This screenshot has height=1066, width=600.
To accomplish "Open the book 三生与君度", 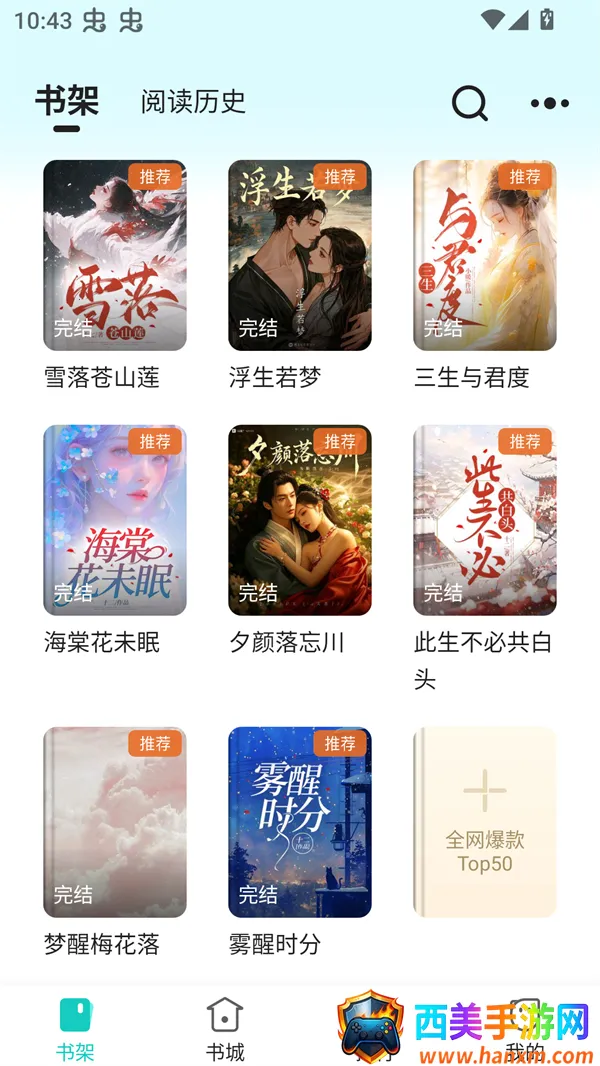I will (485, 256).
